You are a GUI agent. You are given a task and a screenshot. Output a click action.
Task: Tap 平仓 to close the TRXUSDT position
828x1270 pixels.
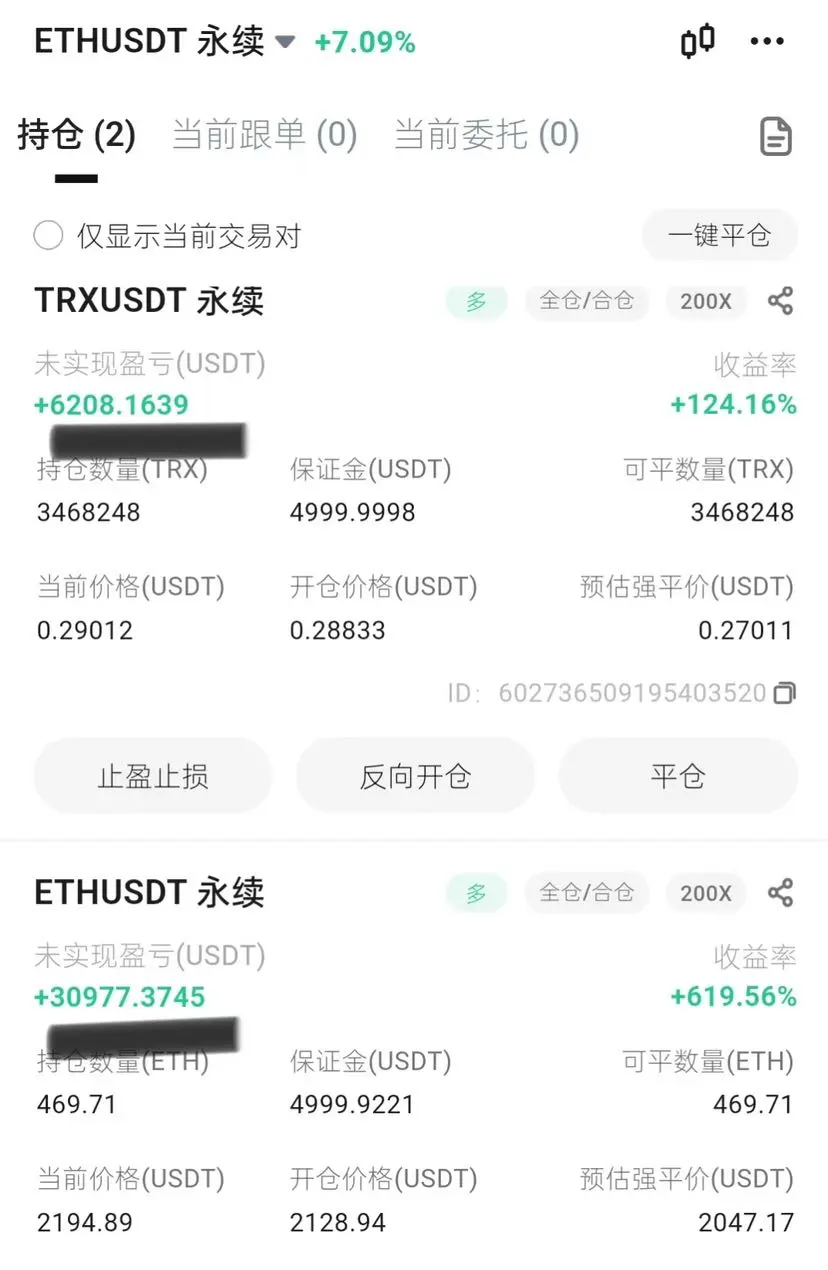[x=678, y=776]
